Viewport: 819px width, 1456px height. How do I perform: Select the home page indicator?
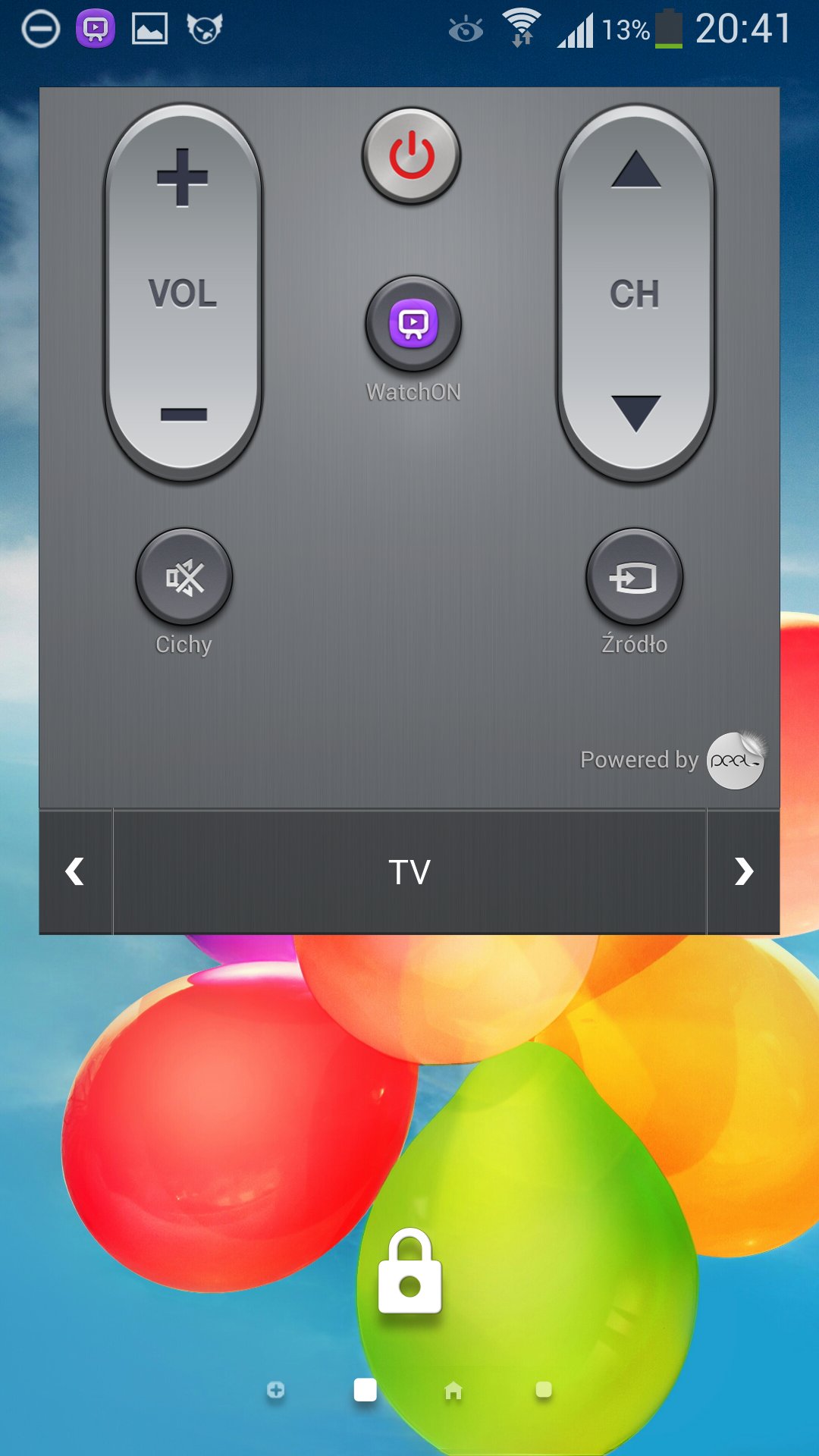[453, 1390]
